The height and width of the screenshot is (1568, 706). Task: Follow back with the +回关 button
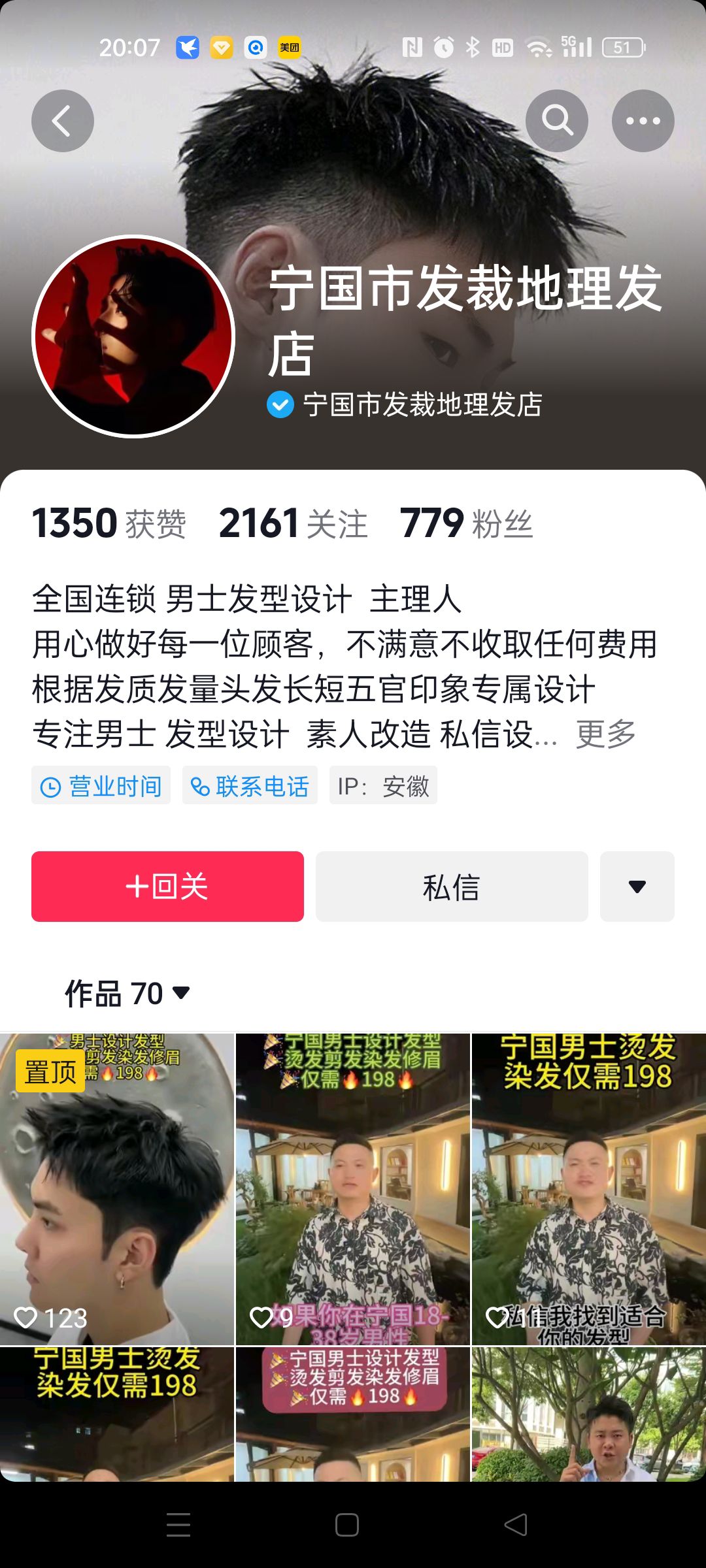167,887
